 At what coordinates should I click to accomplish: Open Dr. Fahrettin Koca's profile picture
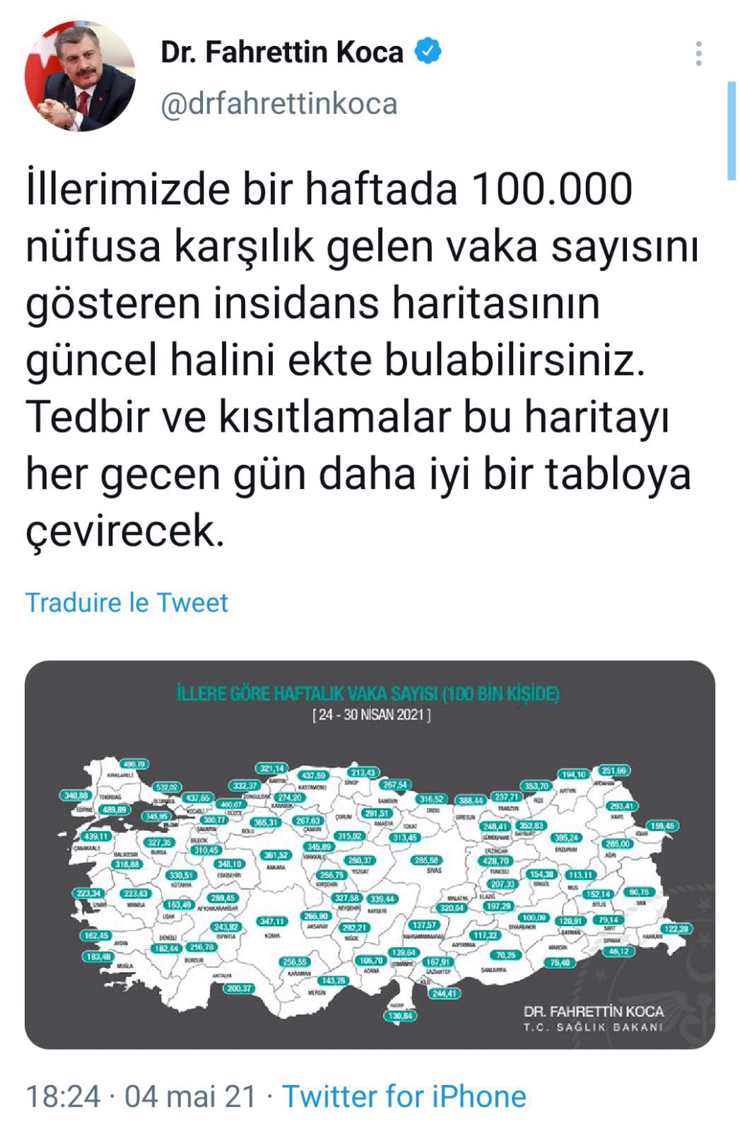coord(80,76)
